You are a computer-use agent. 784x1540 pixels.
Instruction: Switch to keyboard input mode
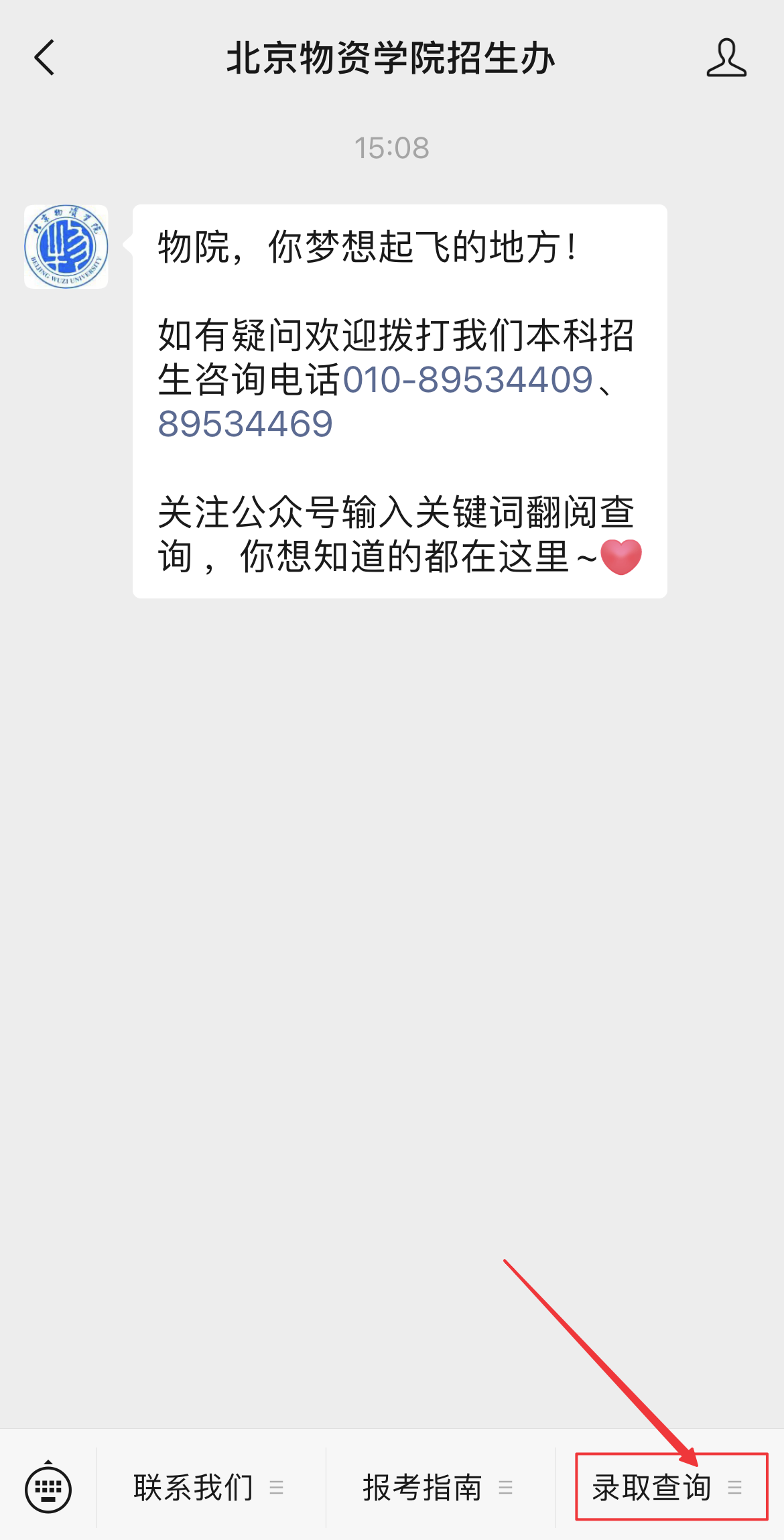(48, 1488)
